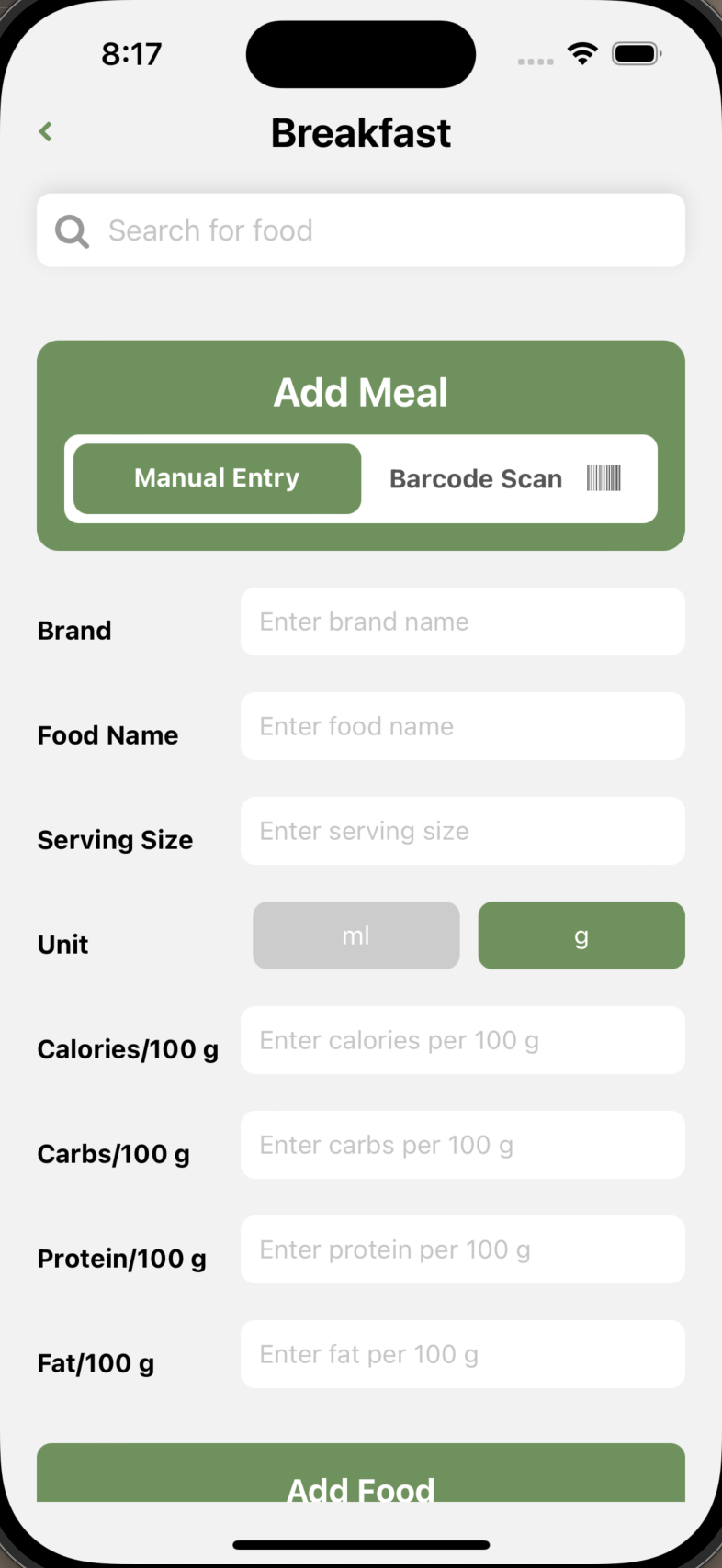Tap the Add Food button
The image size is (722, 1568).
click(361, 1473)
